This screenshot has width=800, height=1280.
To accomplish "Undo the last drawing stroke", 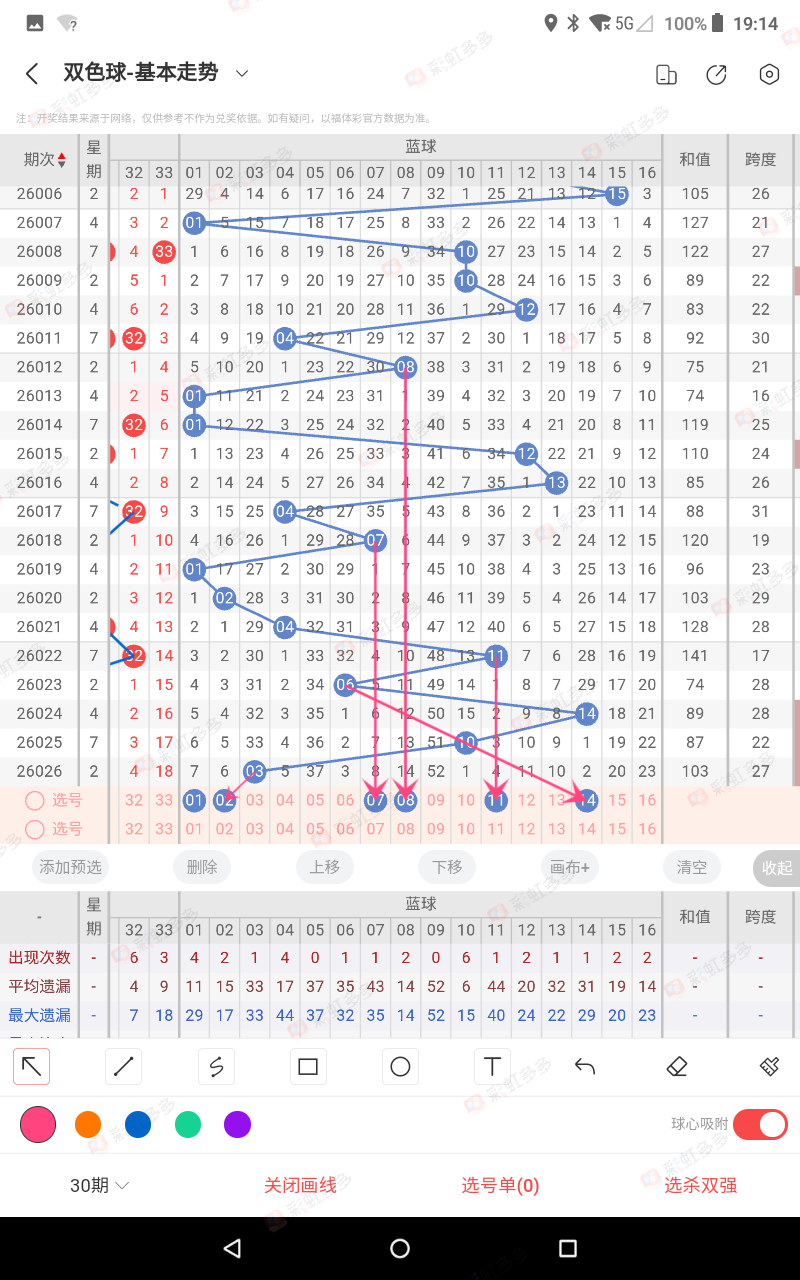I will click(585, 1067).
